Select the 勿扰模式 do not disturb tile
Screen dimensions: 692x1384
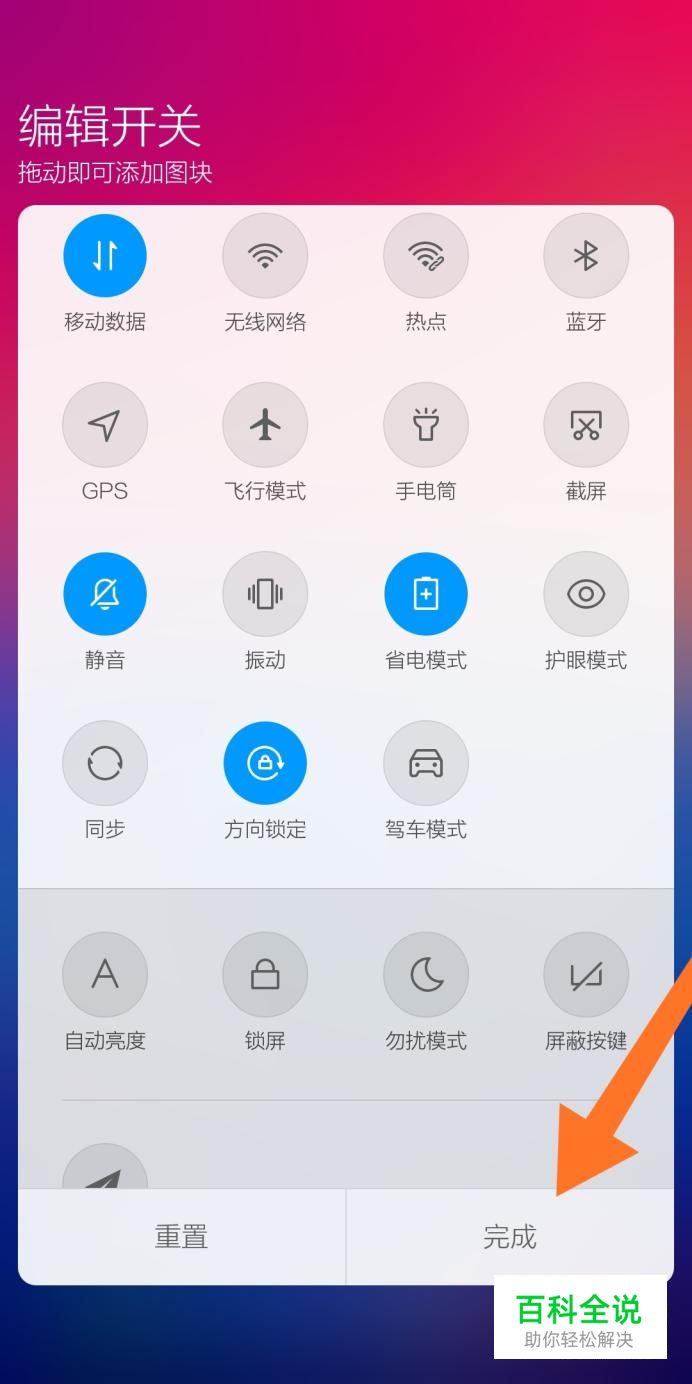pyautogui.click(x=426, y=975)
